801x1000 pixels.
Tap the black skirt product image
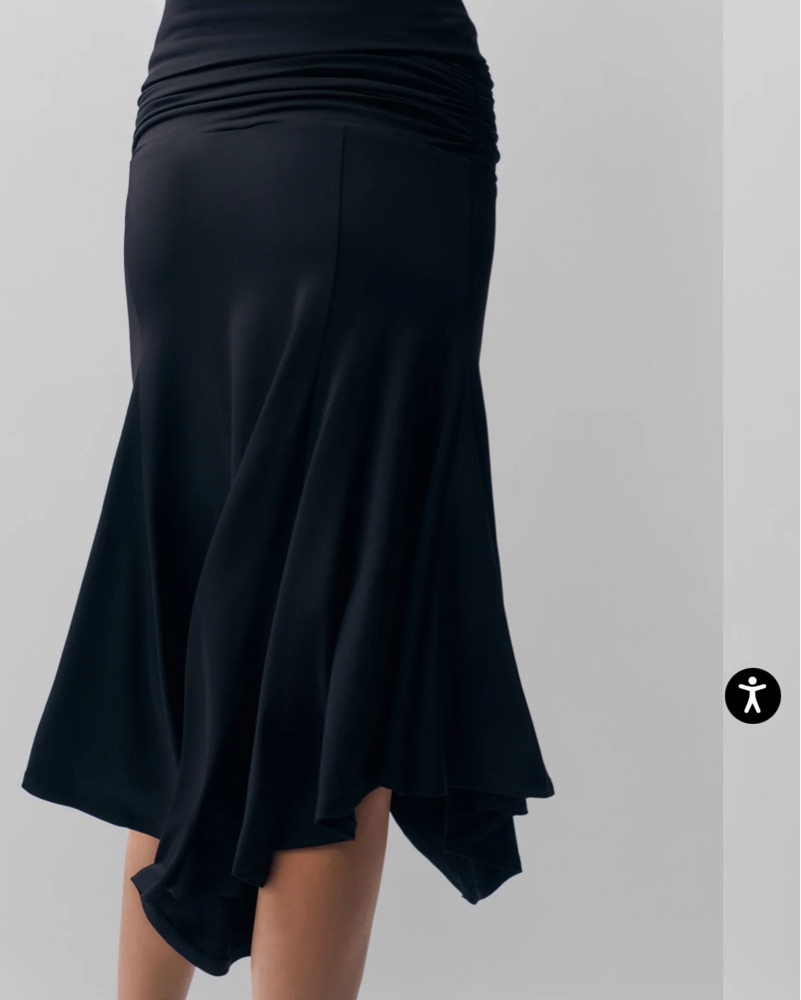click(330, 480)
